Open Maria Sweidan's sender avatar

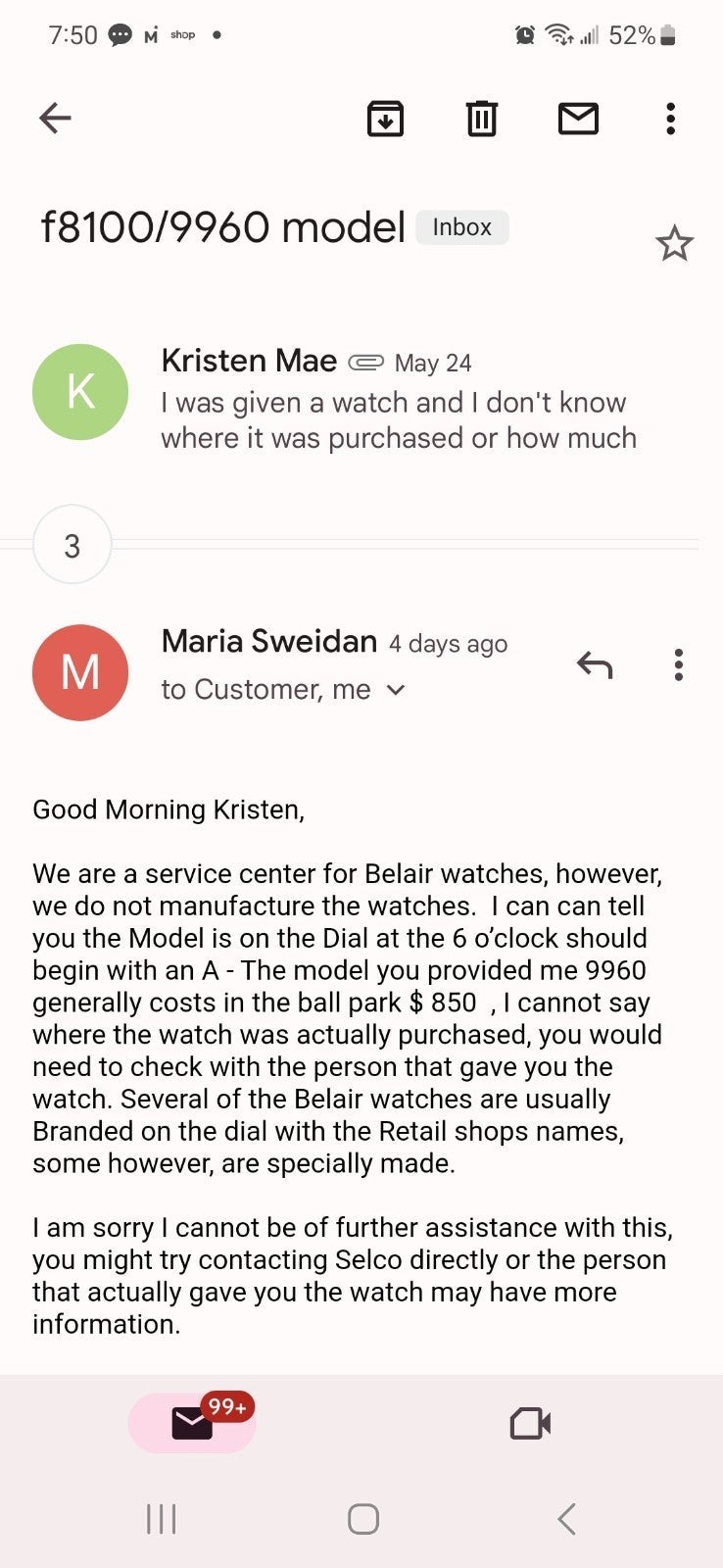coord(80,672)
